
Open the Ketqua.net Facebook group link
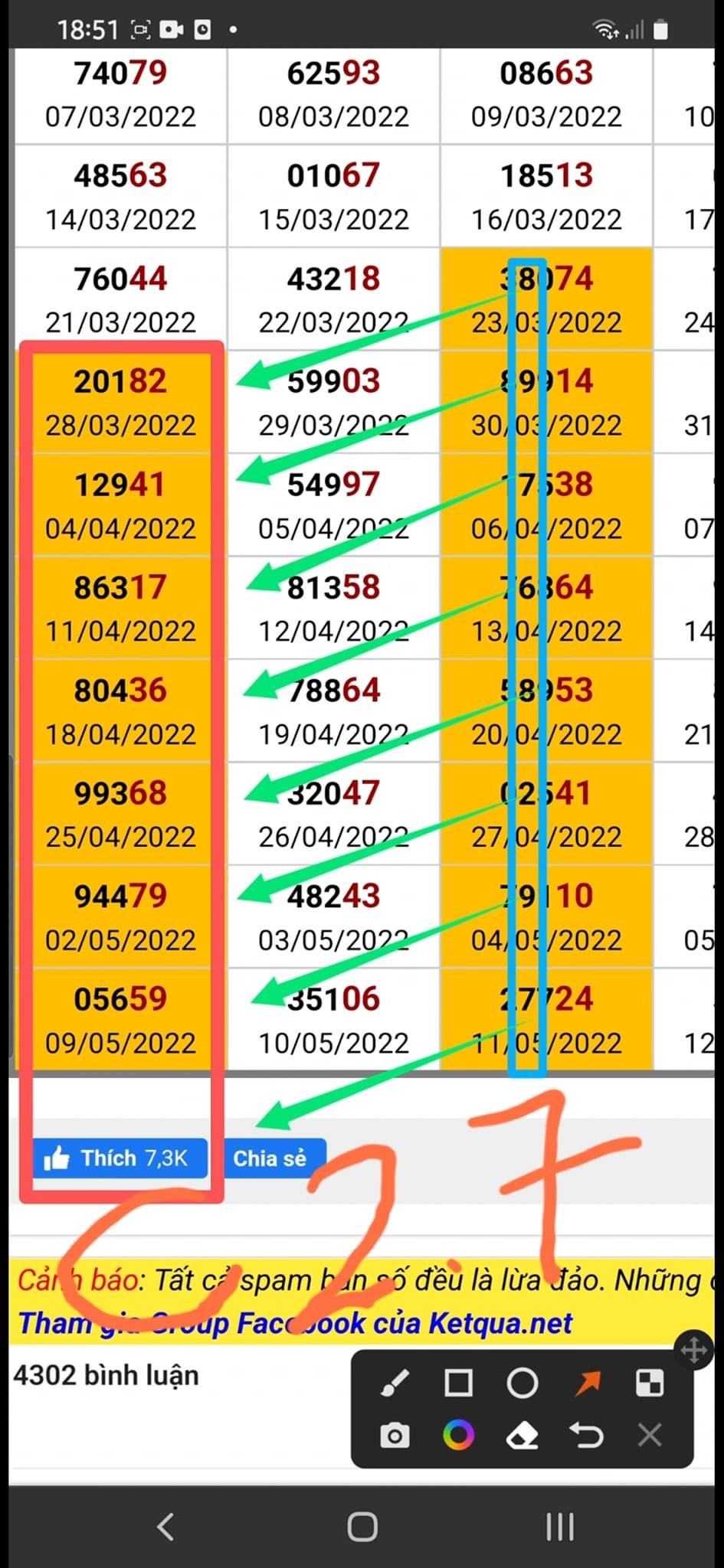(x=295, y=1322)
